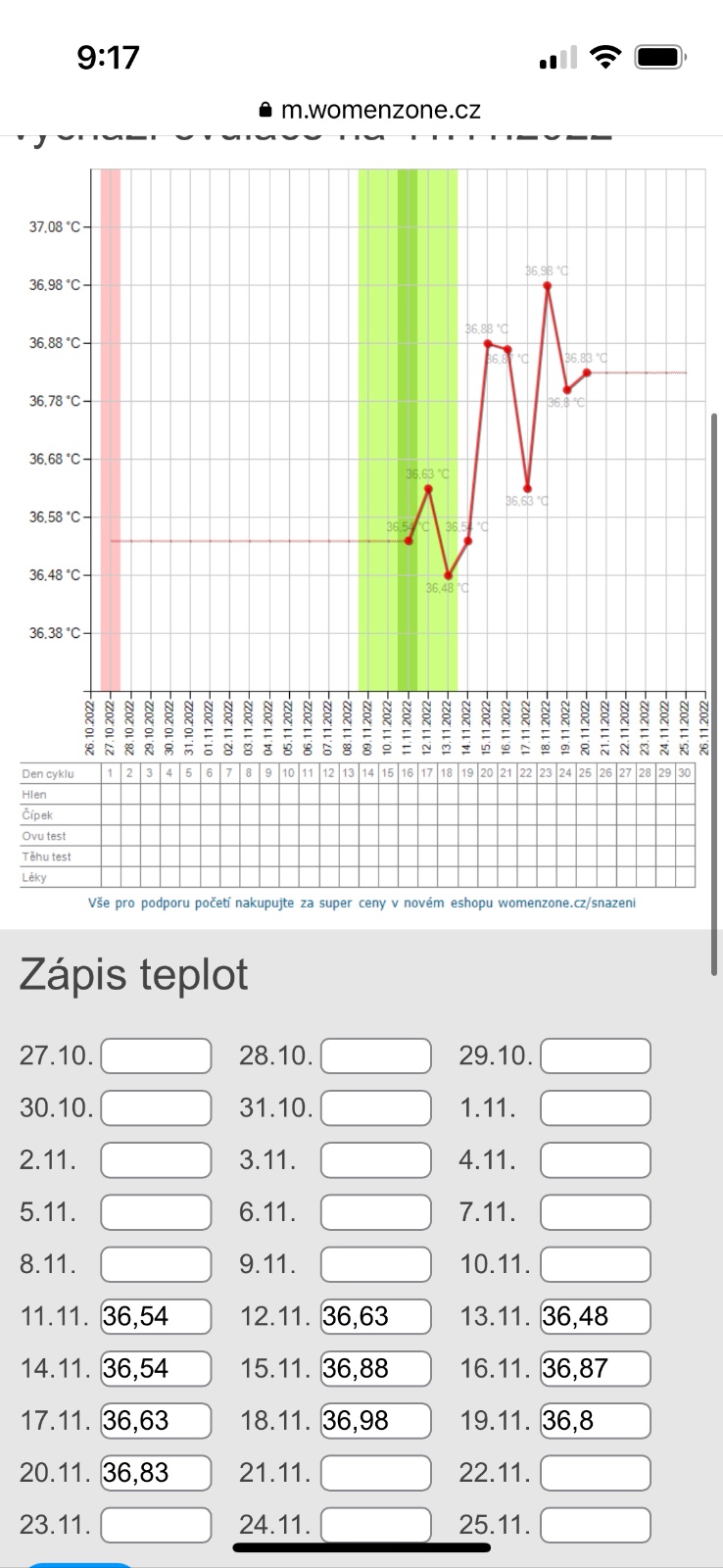This screenshot has height=1568, width=723.
Task: Edit the 12.11. temperature 36,63
Action: click(375, 1316)
